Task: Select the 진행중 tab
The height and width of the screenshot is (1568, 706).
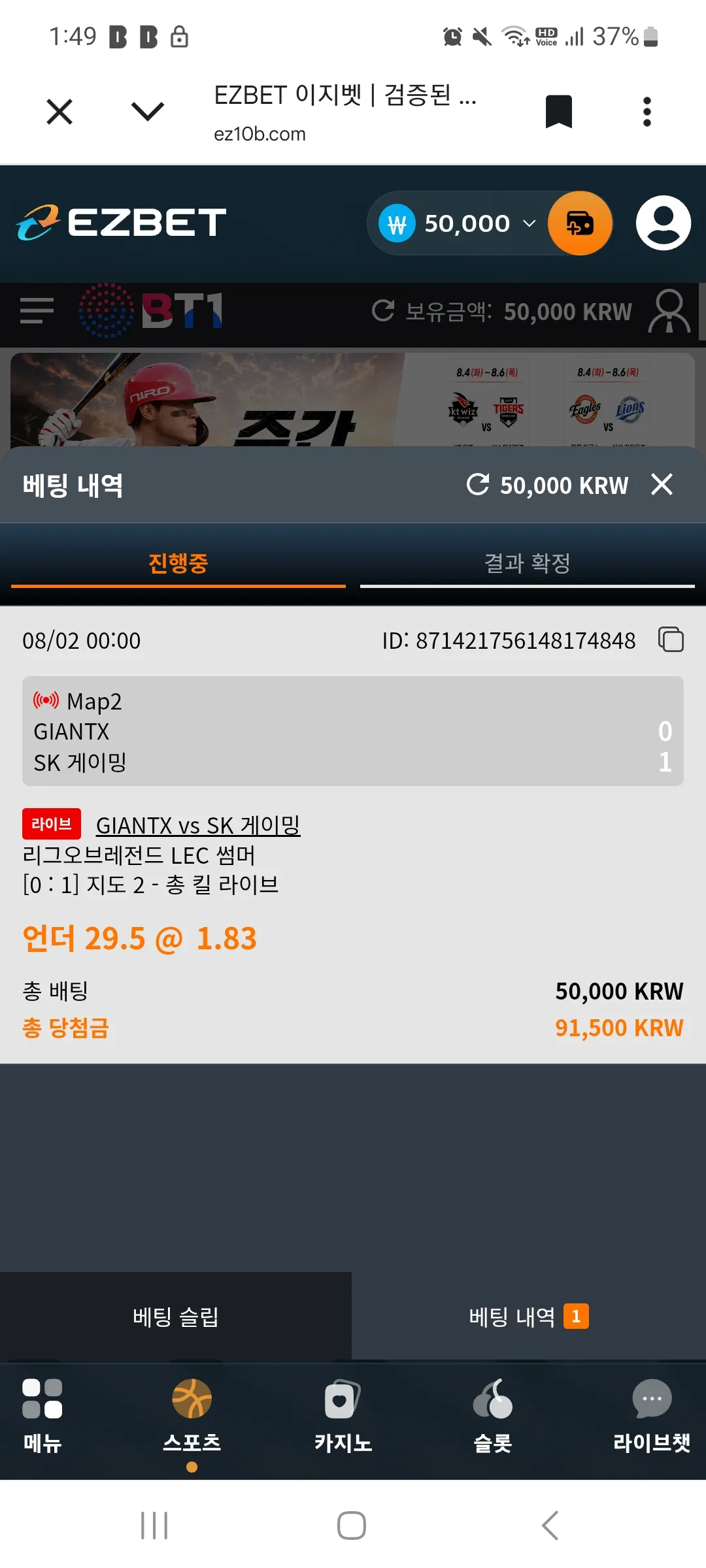Action: pyautogui.click(x=178, y=564)
